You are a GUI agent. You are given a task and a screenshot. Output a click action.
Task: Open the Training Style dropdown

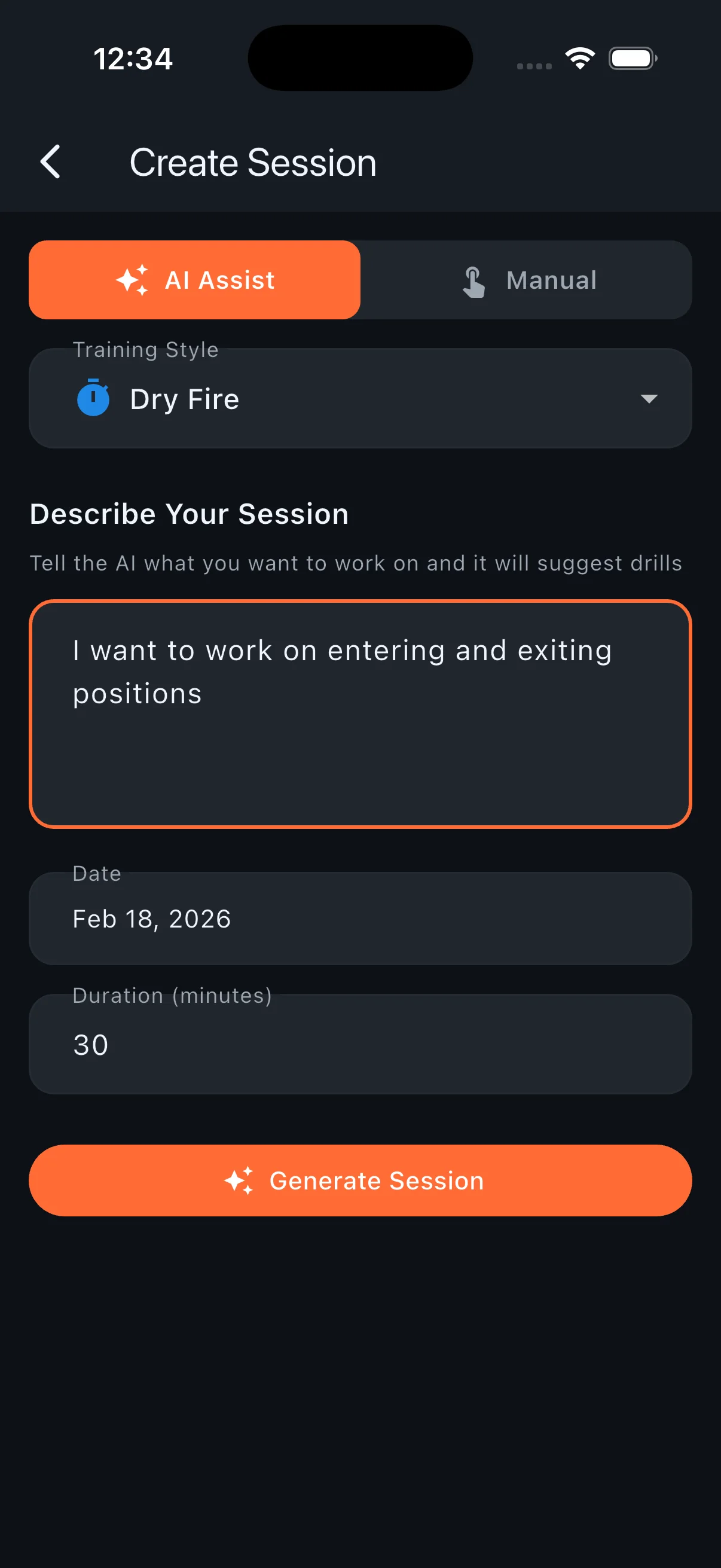[360, 399]
